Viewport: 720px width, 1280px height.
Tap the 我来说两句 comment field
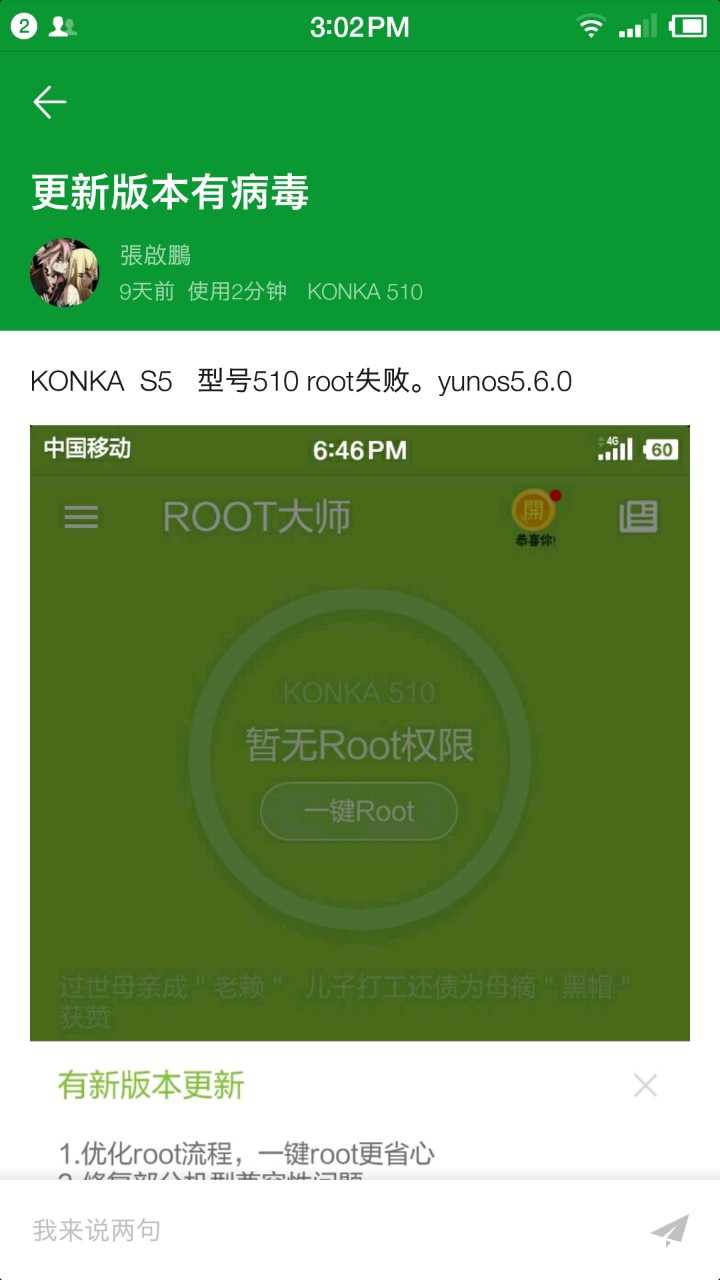[x=320, y=1230]
